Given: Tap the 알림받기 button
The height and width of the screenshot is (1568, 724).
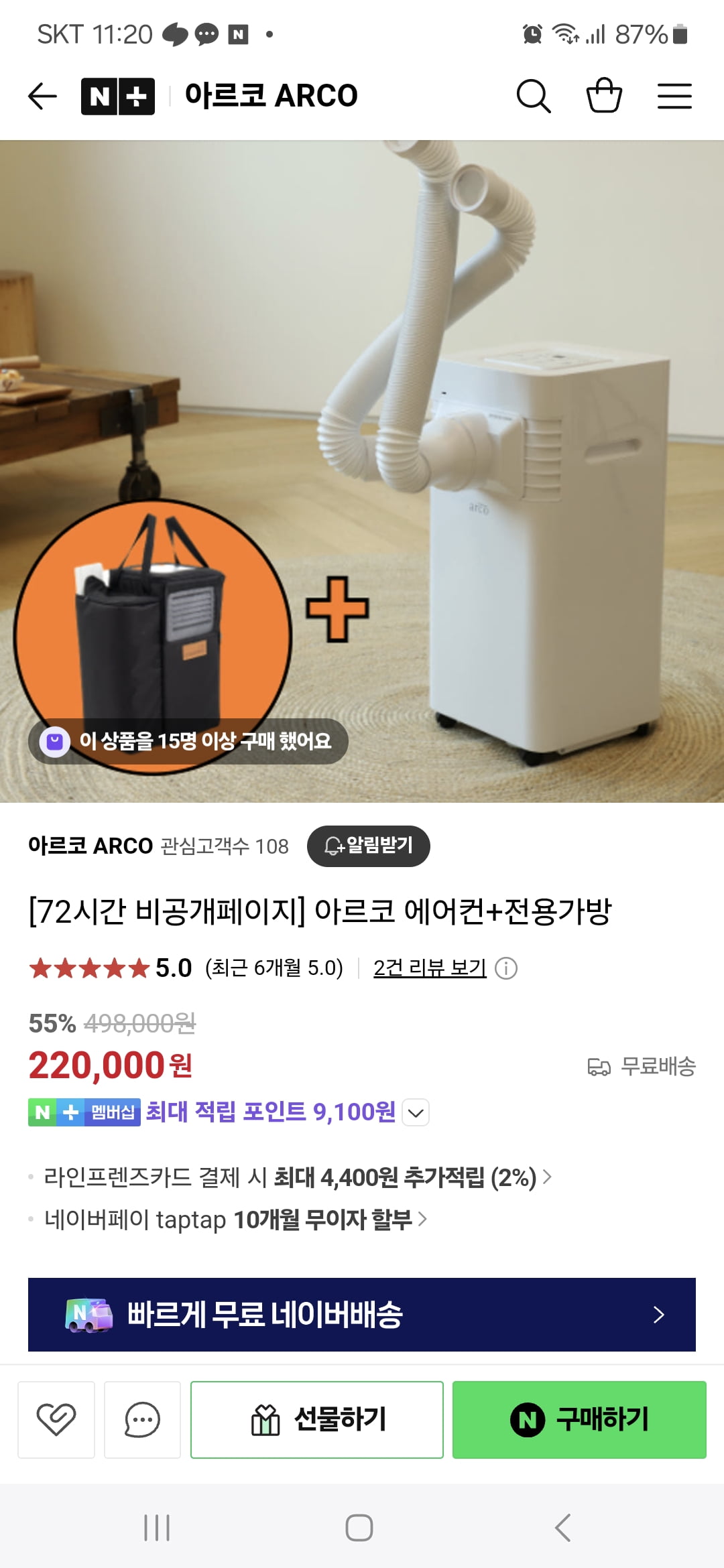Looking at the screenshot, I should pos(368,846).
